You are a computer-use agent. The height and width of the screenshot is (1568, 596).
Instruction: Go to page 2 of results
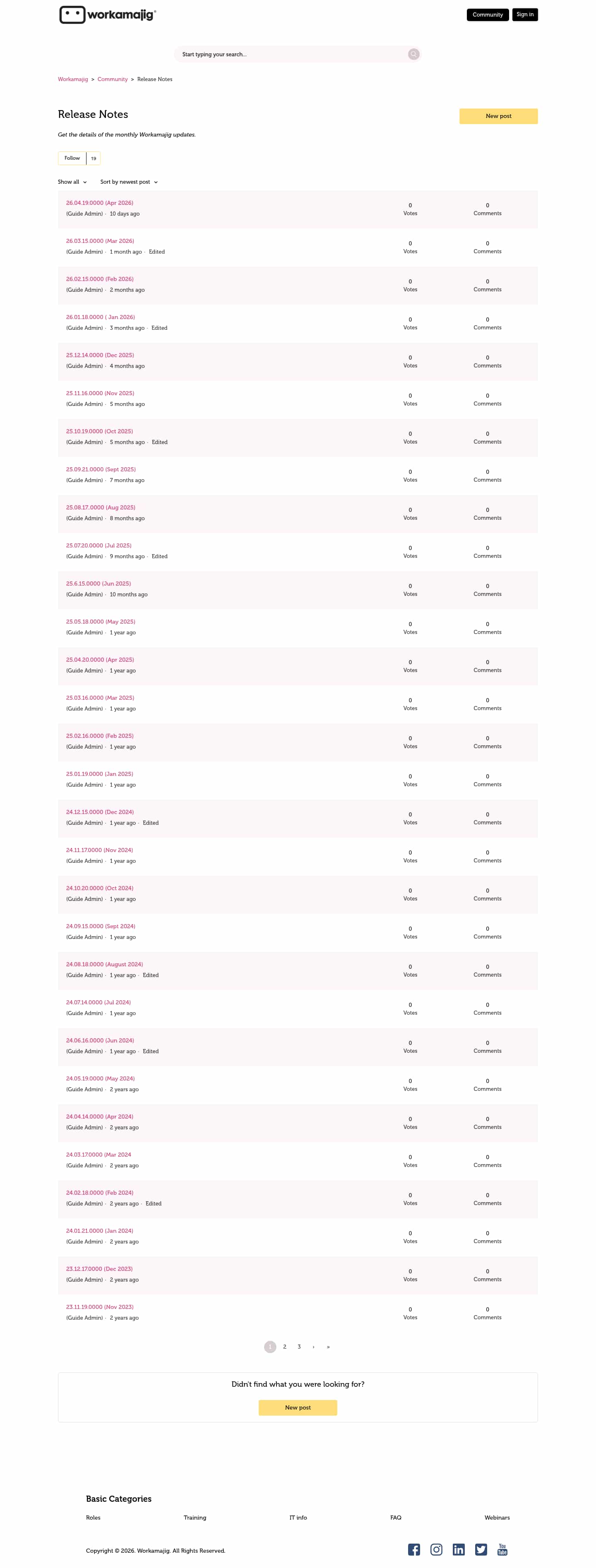click(x=284, y=1347)
